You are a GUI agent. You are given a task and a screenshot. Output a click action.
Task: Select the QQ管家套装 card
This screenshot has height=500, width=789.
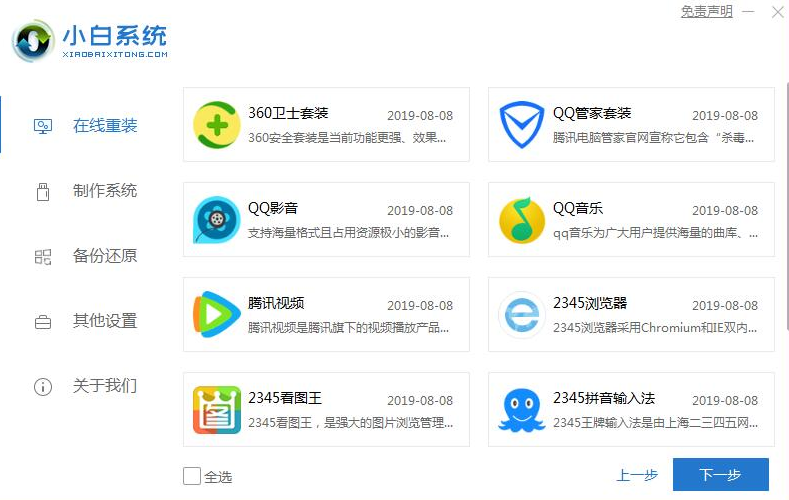[x=631, y=124]
